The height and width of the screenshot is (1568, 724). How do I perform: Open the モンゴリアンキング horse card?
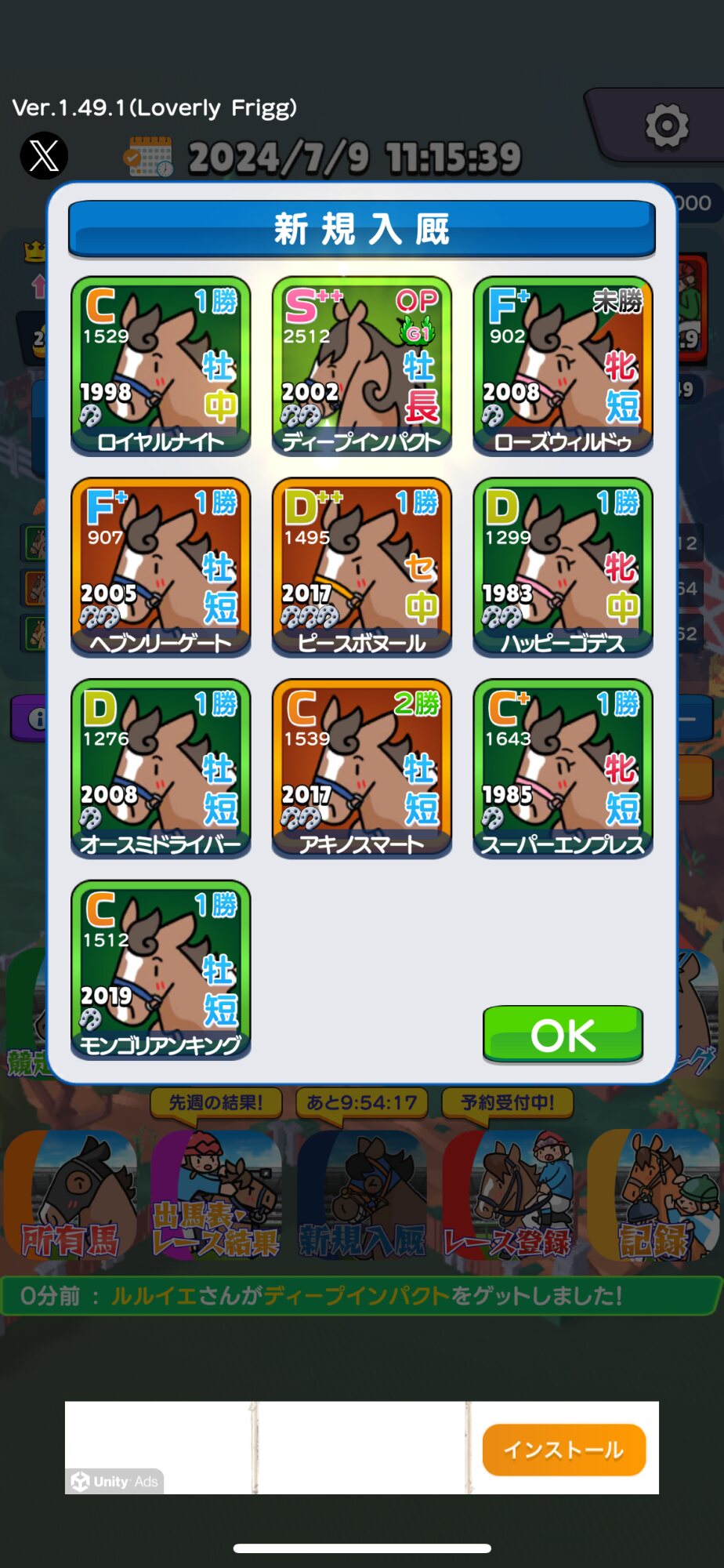point(161,970)
